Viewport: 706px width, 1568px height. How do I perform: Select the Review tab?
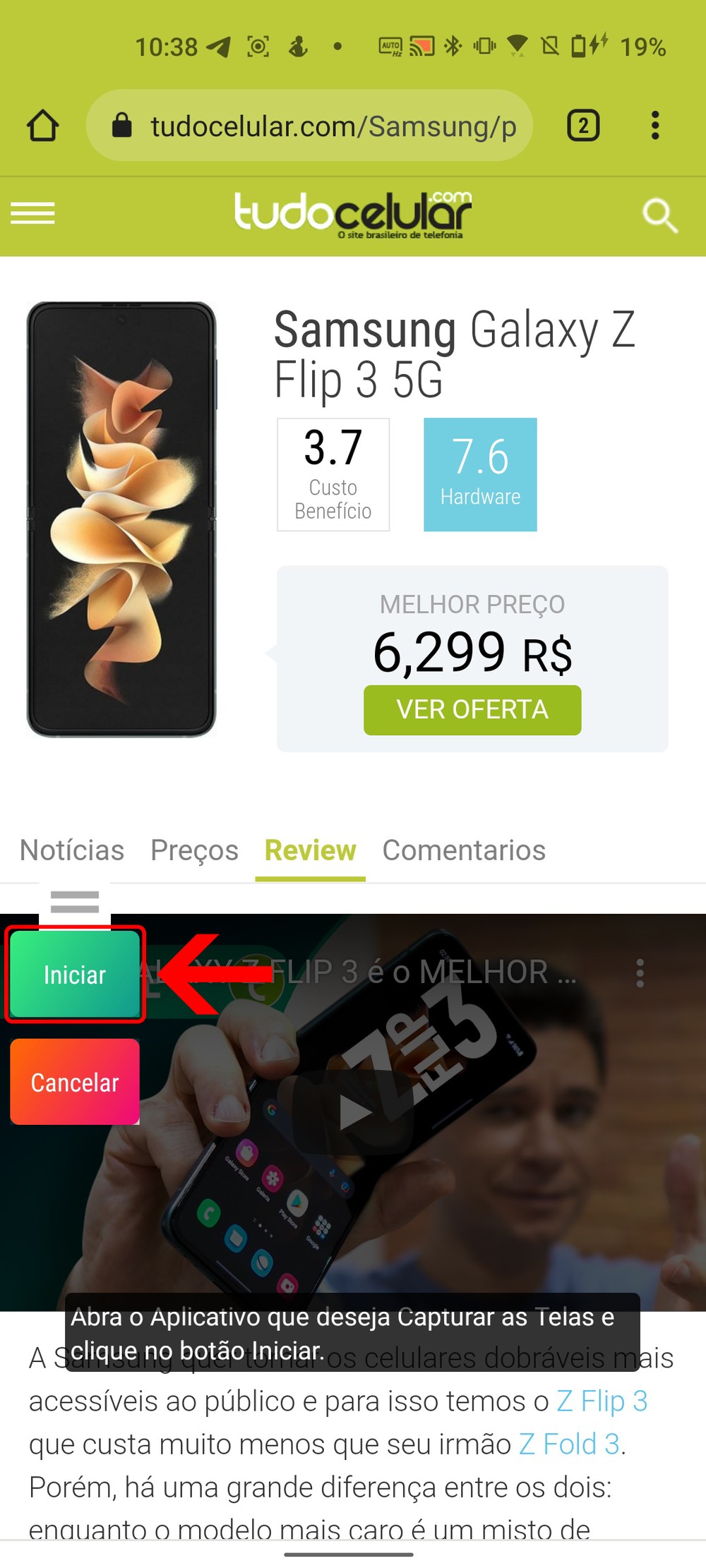pos(310,850)
